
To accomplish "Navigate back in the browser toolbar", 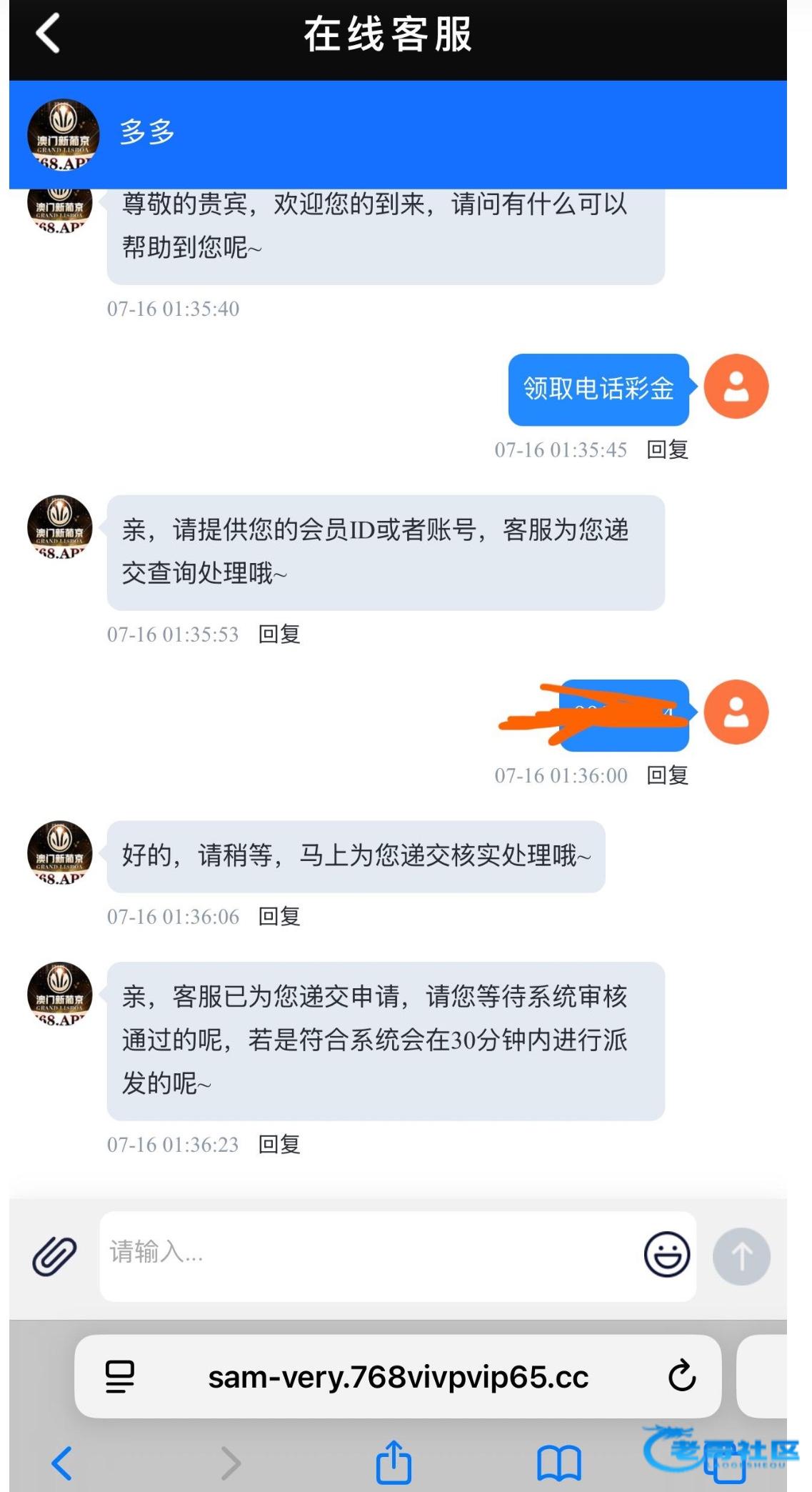I will [x=63, y=1463].
